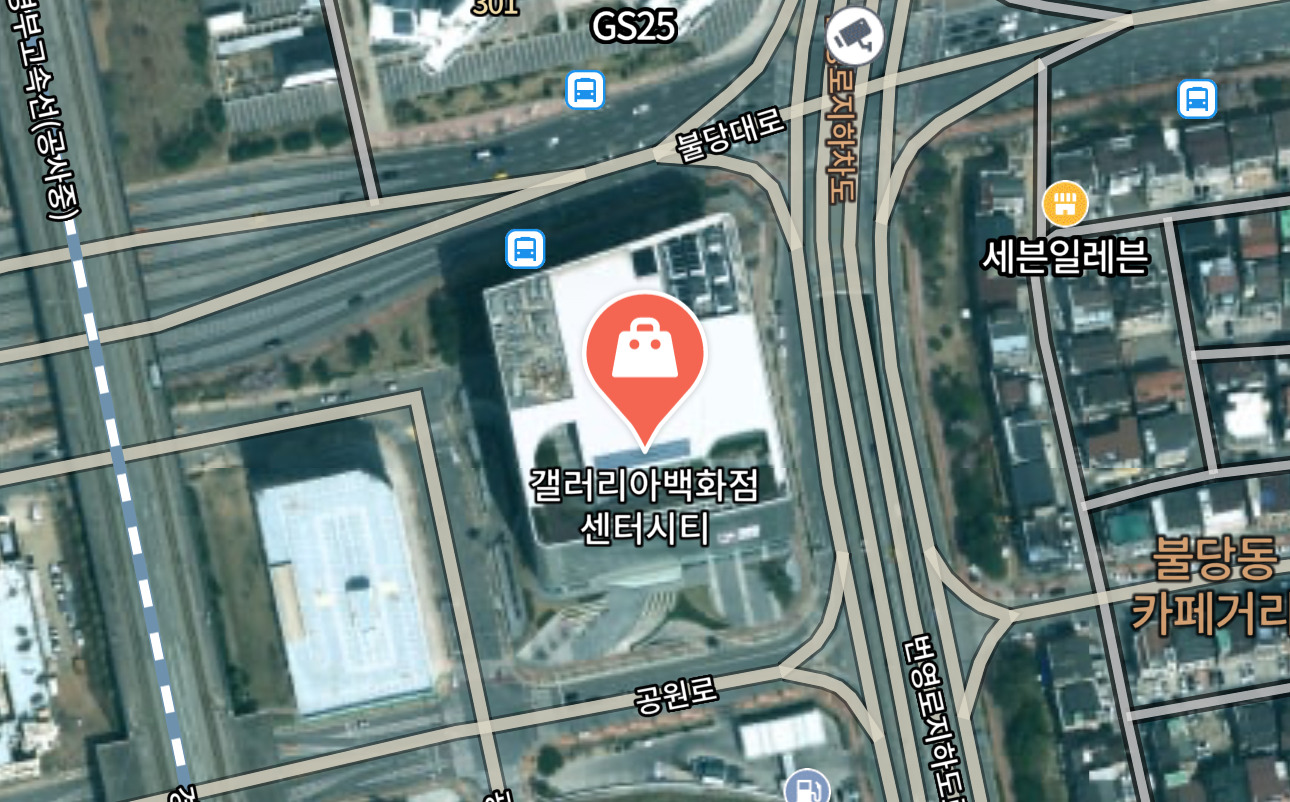1290x802 pixels.
Task: Open the gas station marker near 공원로
Action: 807,789
